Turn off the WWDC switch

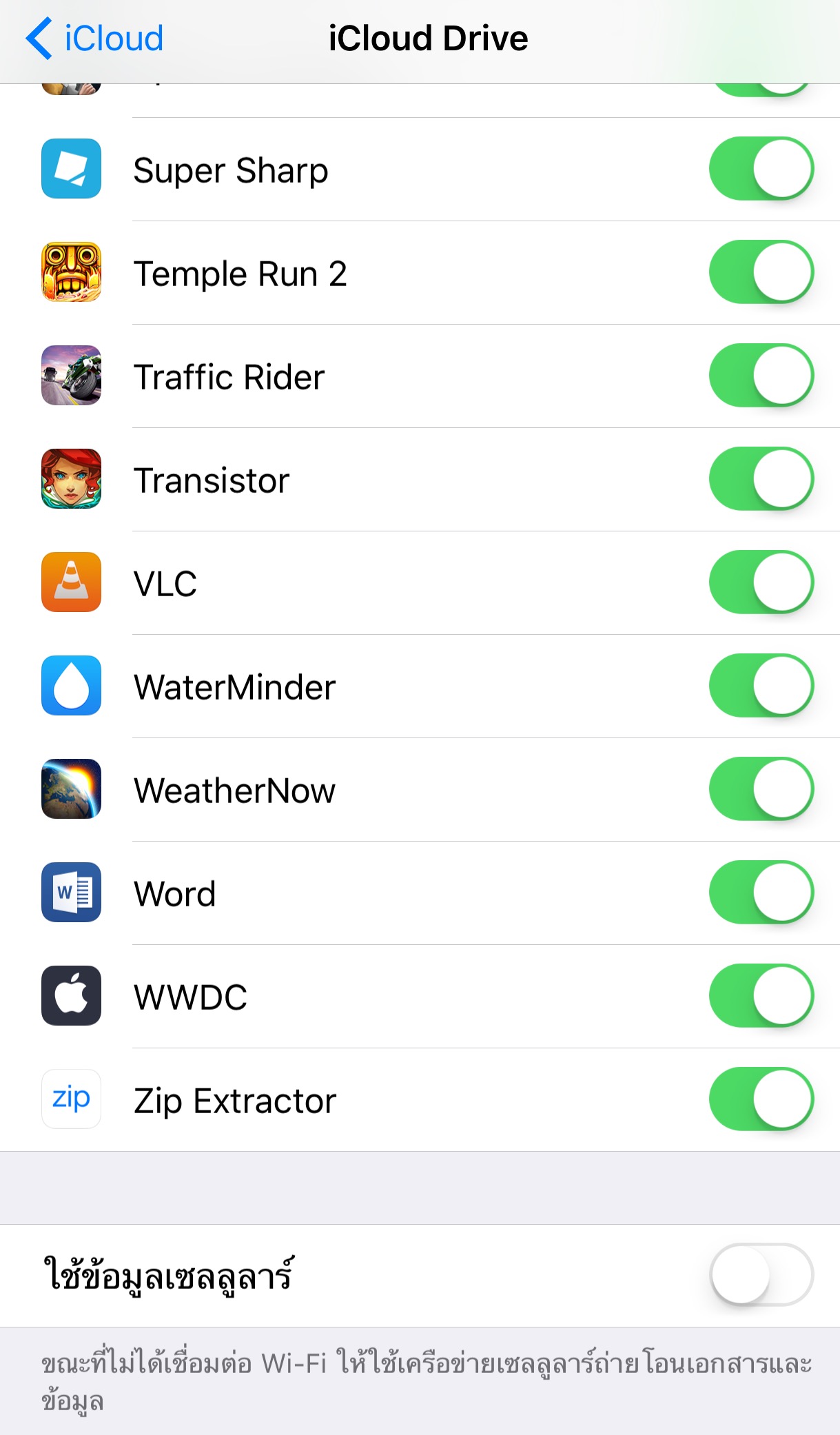[761, 996]
